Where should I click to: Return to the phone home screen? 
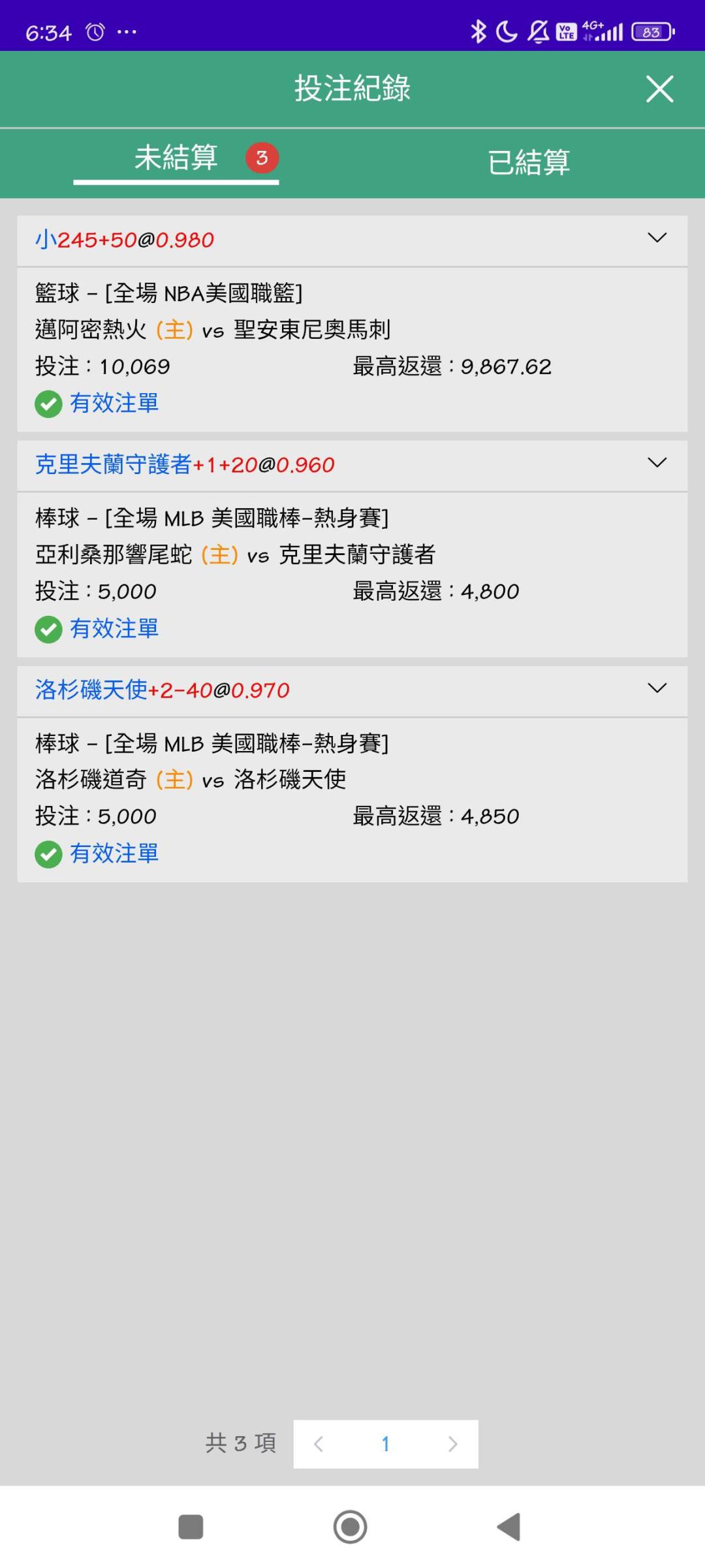(x=351, y=1527)
